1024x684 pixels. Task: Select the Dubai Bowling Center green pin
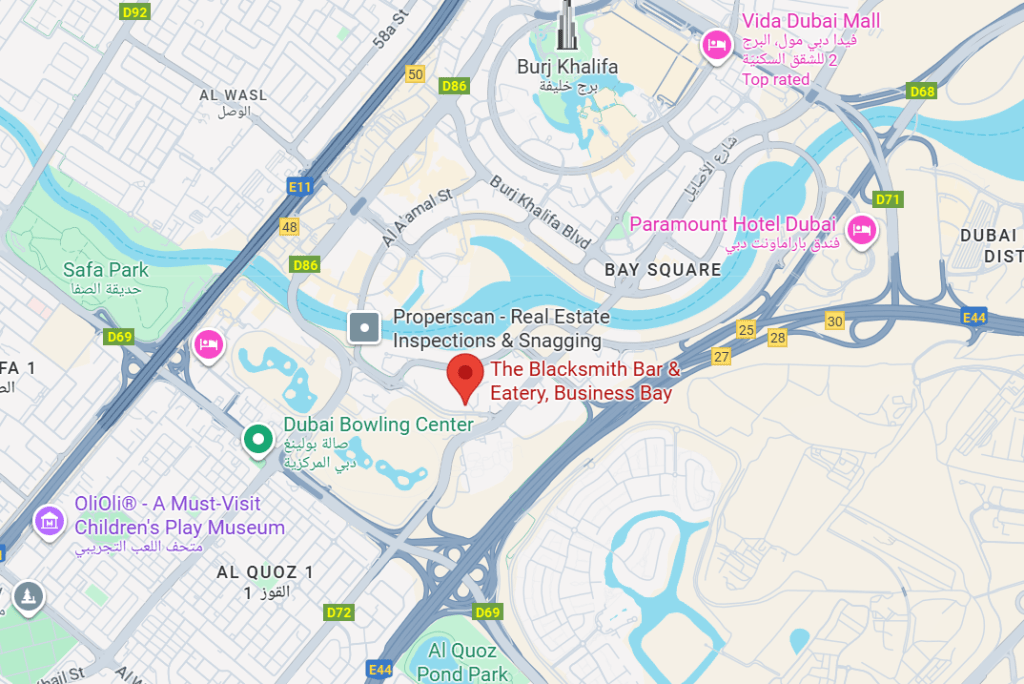point(259,438)
